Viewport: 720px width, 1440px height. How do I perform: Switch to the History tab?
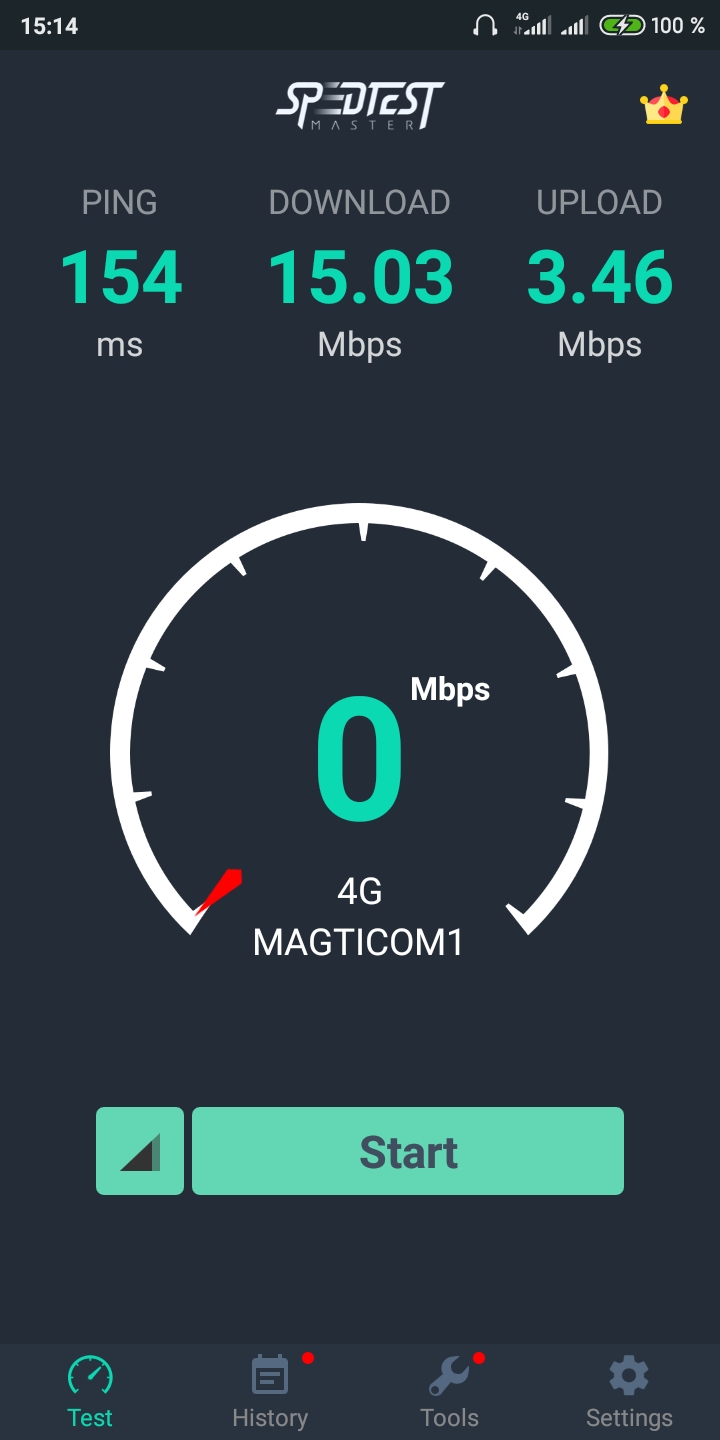tap(270, 1392)
